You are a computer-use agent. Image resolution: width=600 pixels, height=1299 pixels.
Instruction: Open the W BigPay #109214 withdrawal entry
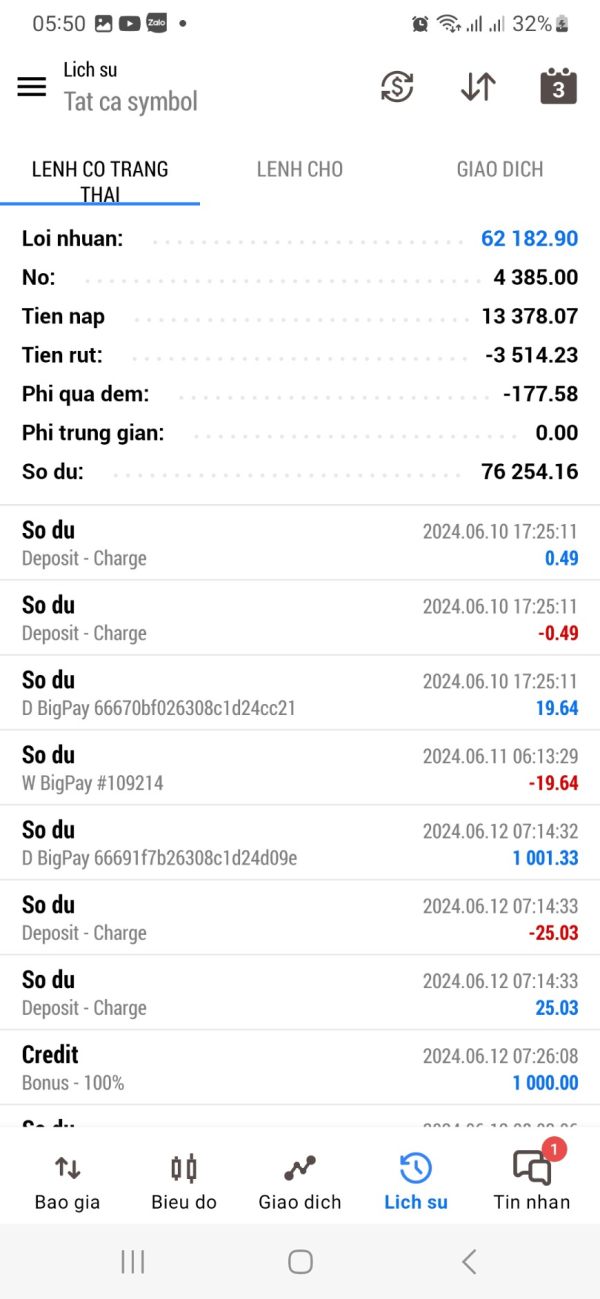tap(300, 768)
